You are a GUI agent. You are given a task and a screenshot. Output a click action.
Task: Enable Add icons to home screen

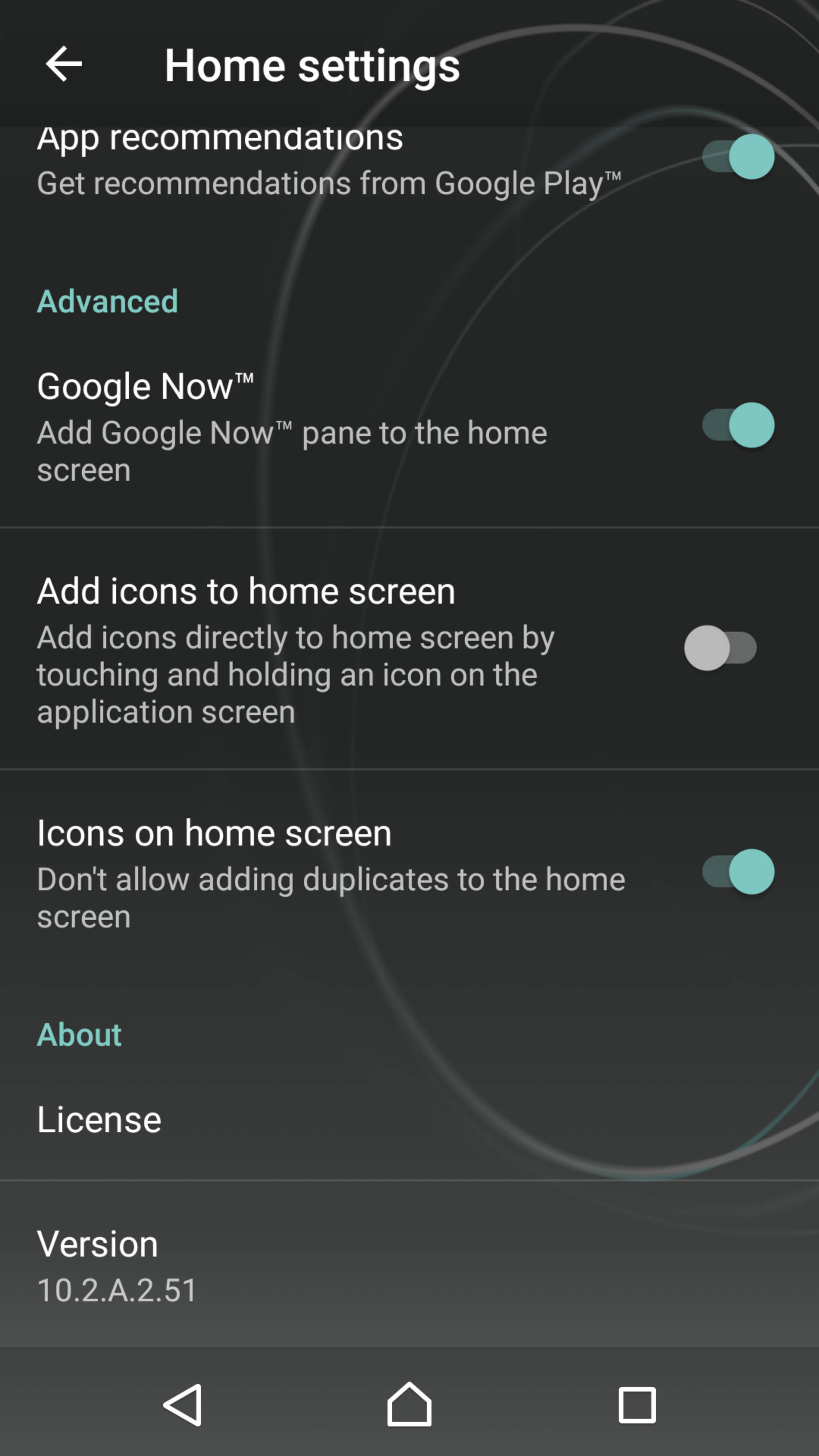click(x=721, y=648)
